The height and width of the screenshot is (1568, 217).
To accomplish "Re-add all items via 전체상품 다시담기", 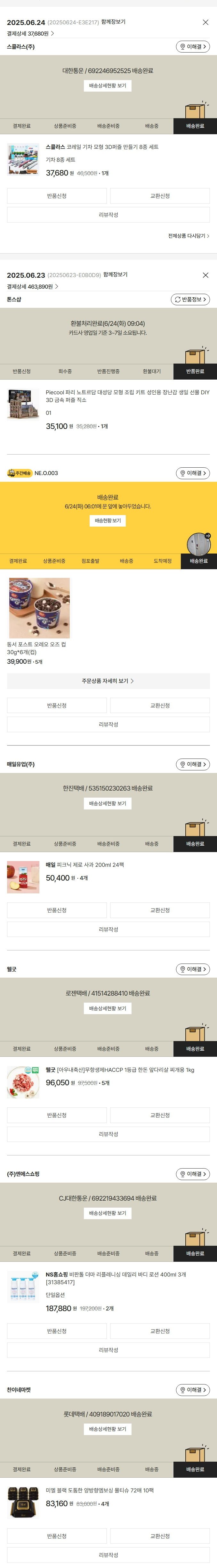I will [x=189, y=236].
